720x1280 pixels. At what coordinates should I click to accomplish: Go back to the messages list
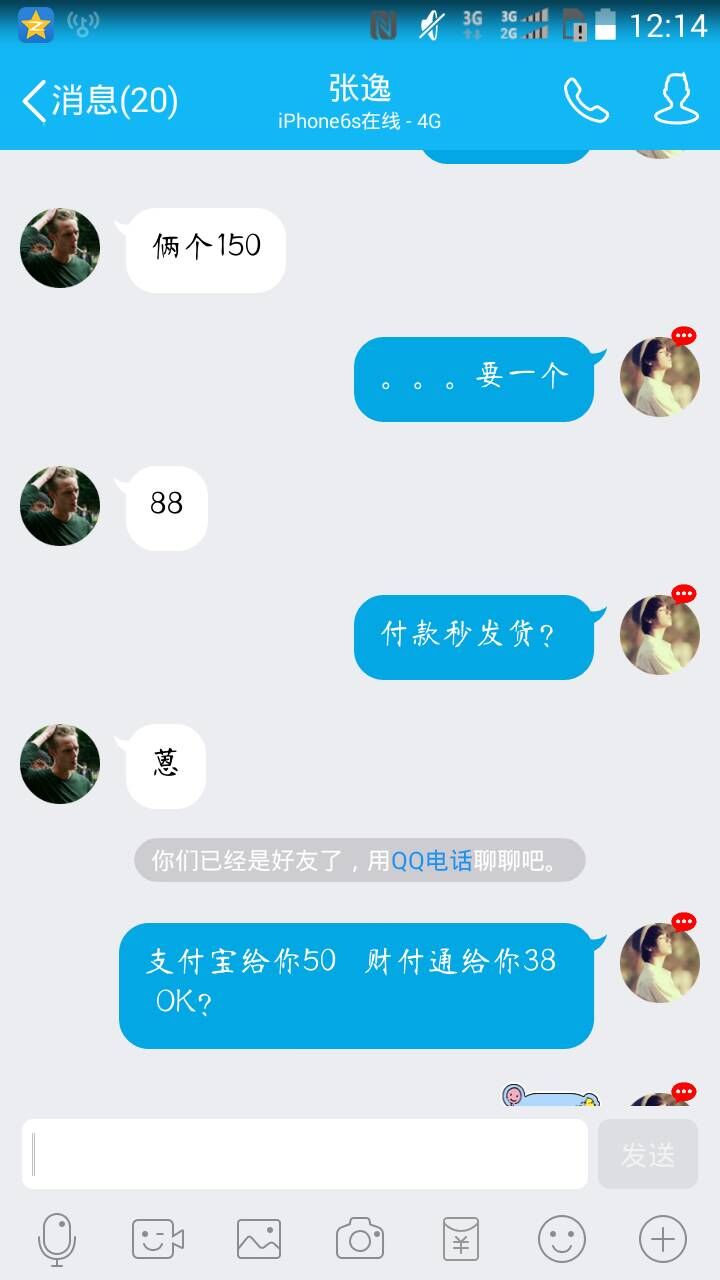tap(98, 101)
